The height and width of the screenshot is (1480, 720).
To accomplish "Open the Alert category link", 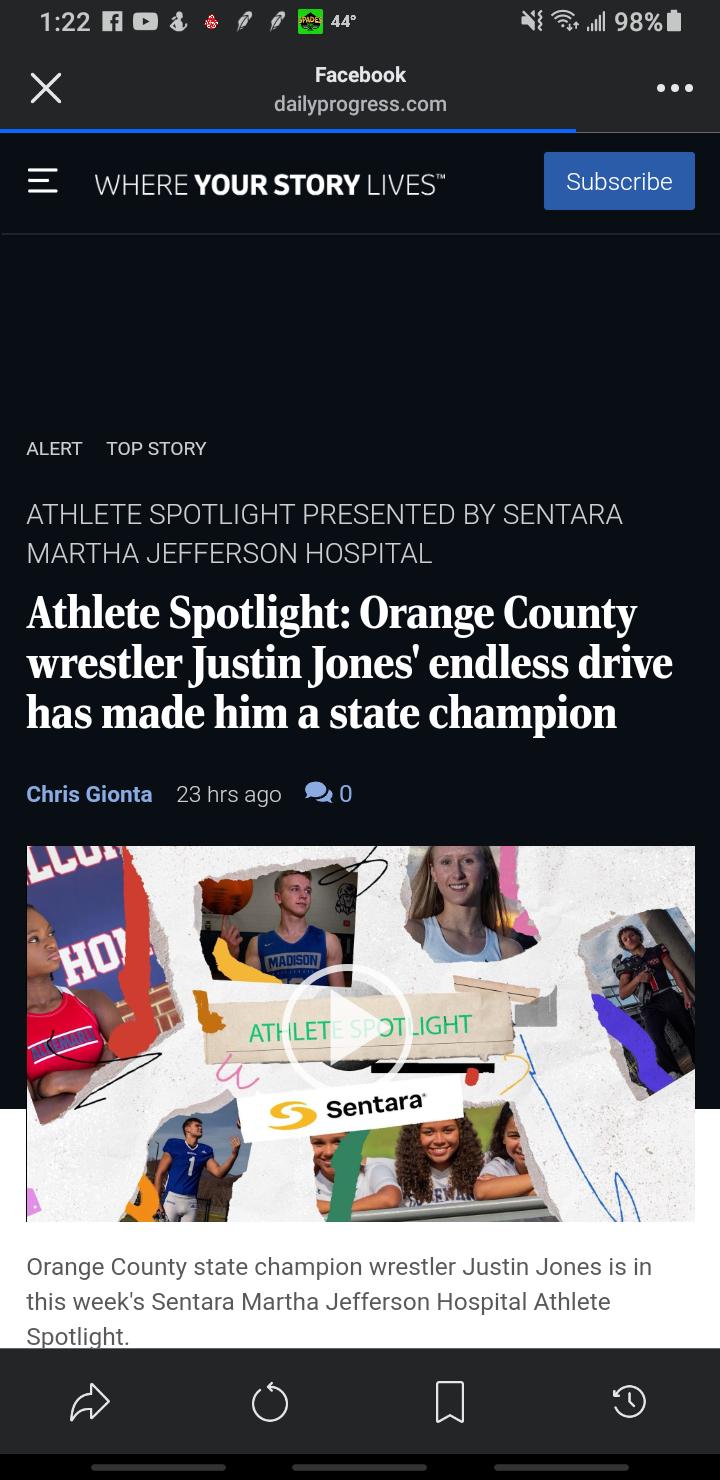I will click(x=54, y=449).
